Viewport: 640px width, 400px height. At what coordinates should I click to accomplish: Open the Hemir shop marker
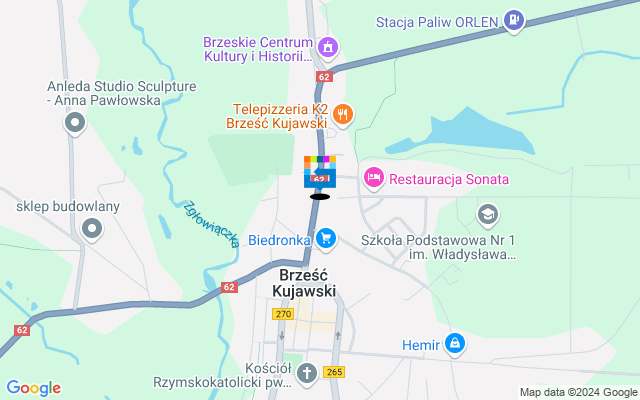tap(455, 344)
